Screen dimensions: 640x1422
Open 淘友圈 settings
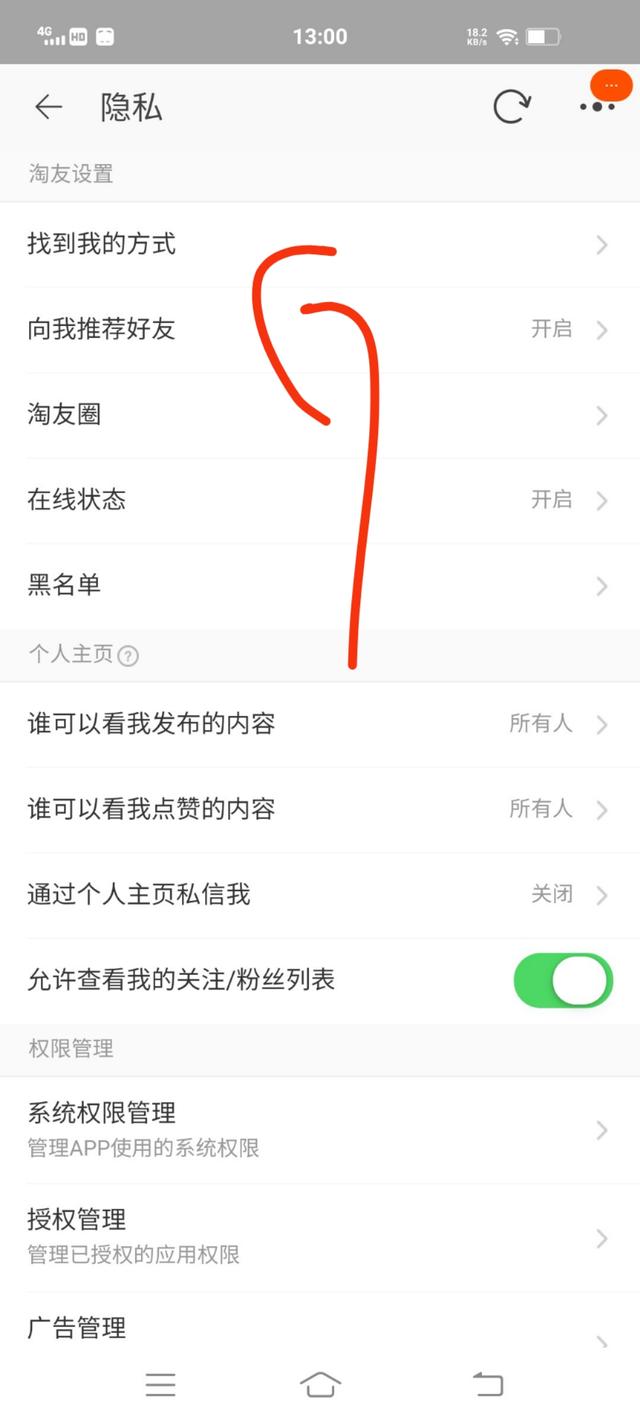(x=320, y=415)
